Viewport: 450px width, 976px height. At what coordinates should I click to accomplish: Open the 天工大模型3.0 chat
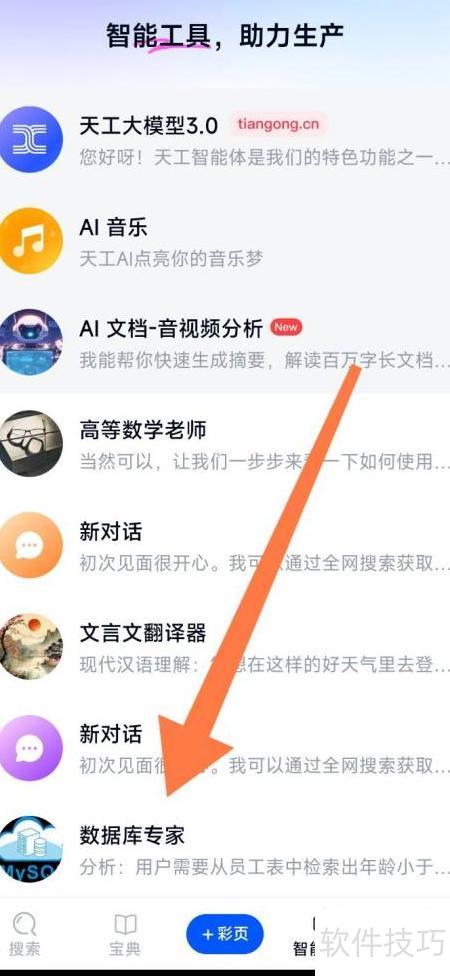click(x=225, y=139)
